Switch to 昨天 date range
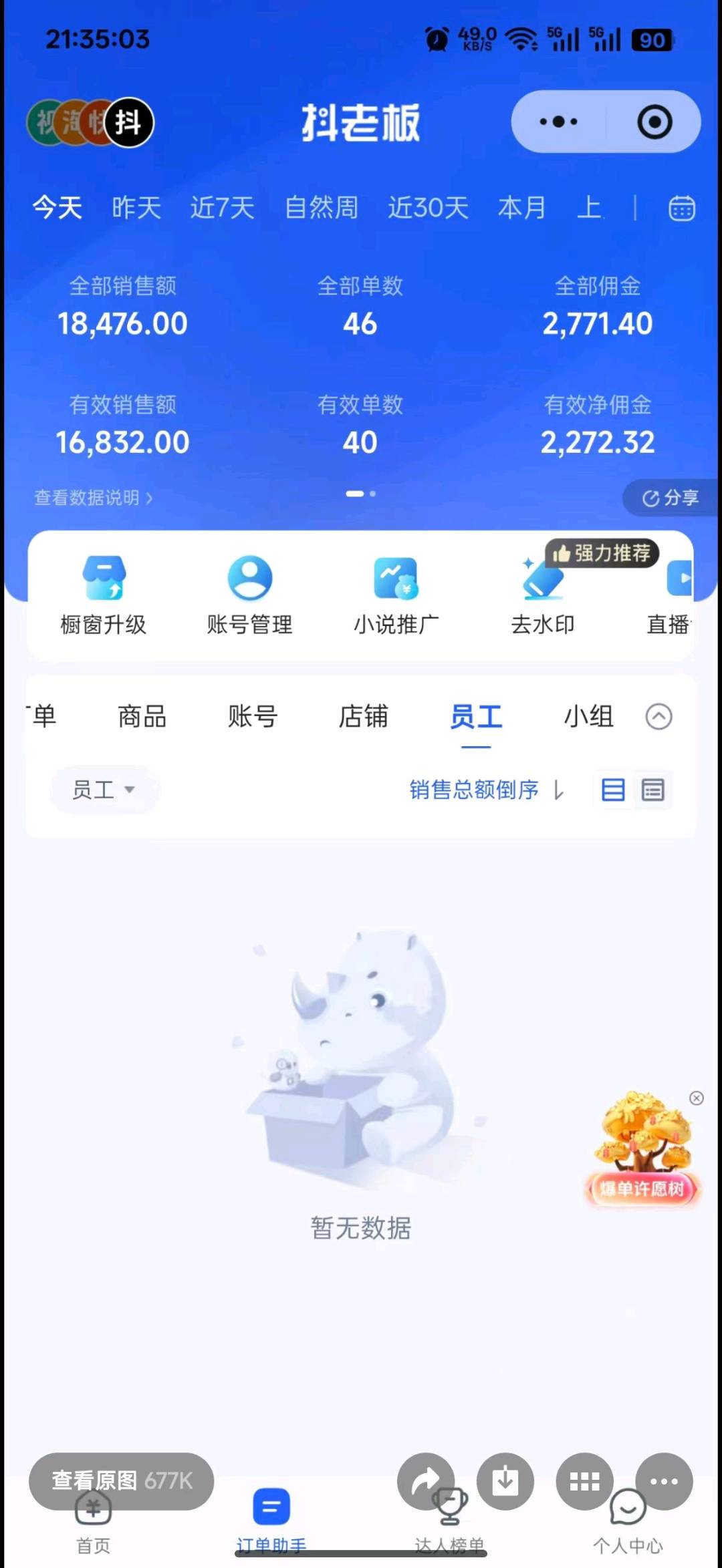Image resolution: width=722 pixels, height=1568 pixels. (136, 208)
